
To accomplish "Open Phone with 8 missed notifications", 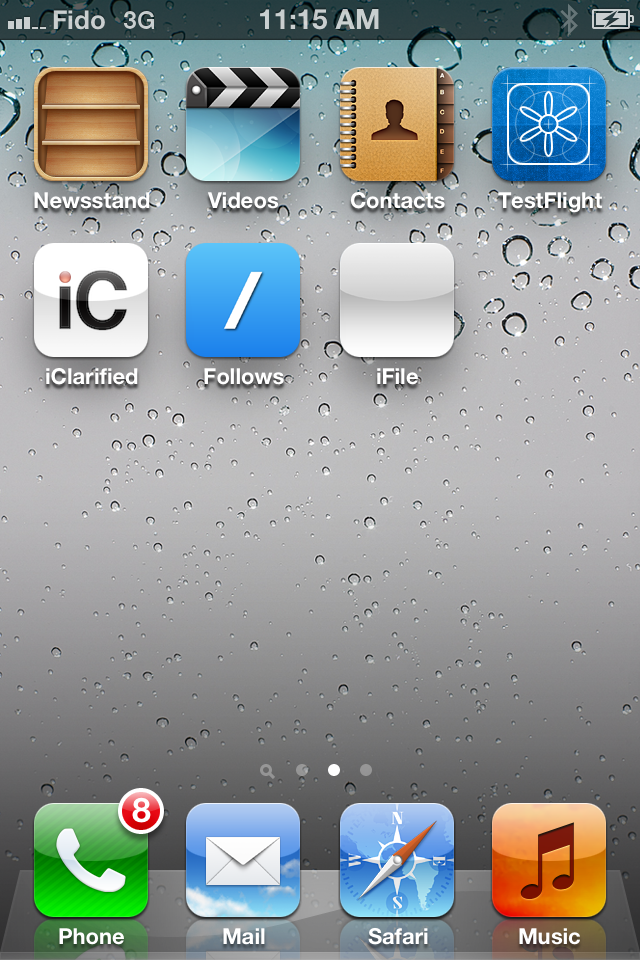I will point(91,861).
